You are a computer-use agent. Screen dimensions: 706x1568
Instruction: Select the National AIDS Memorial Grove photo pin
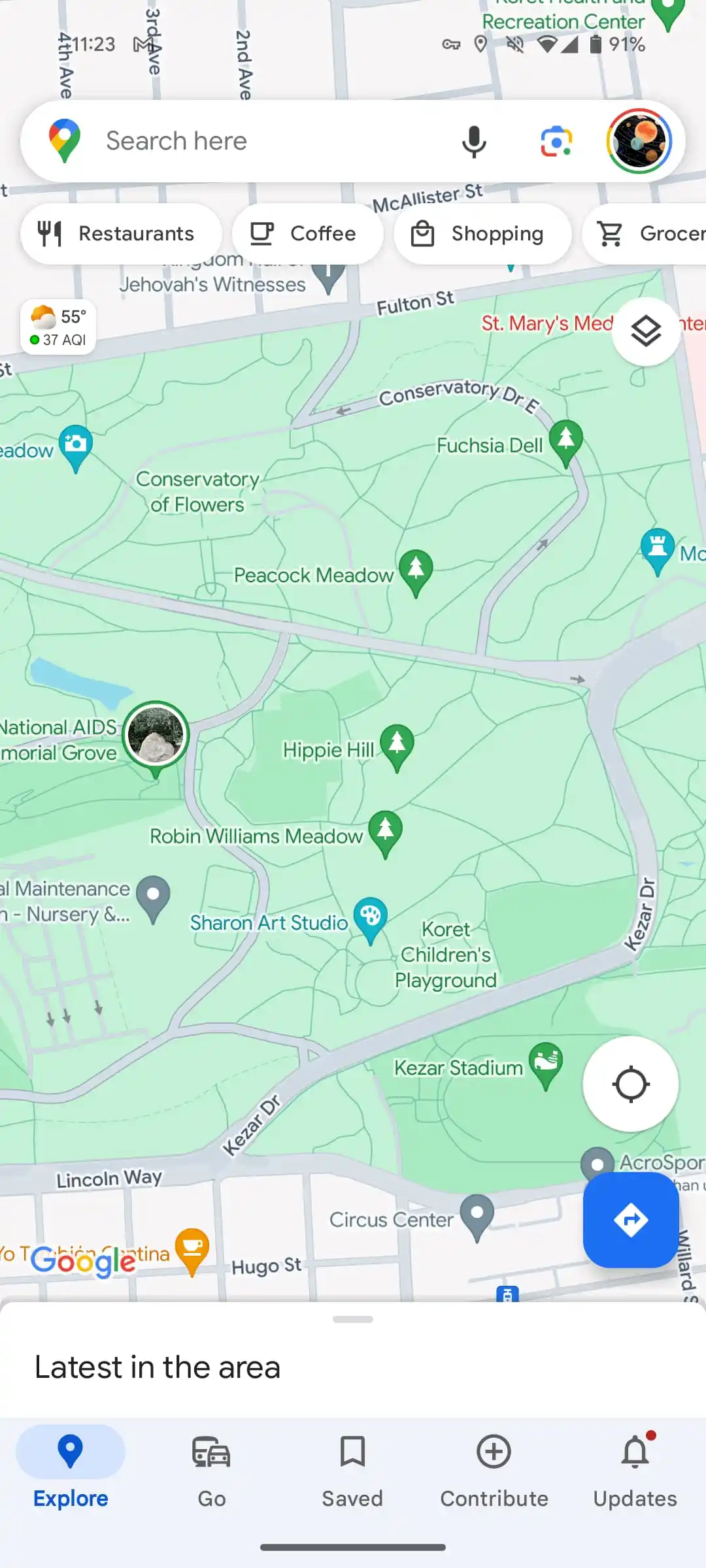156,735
